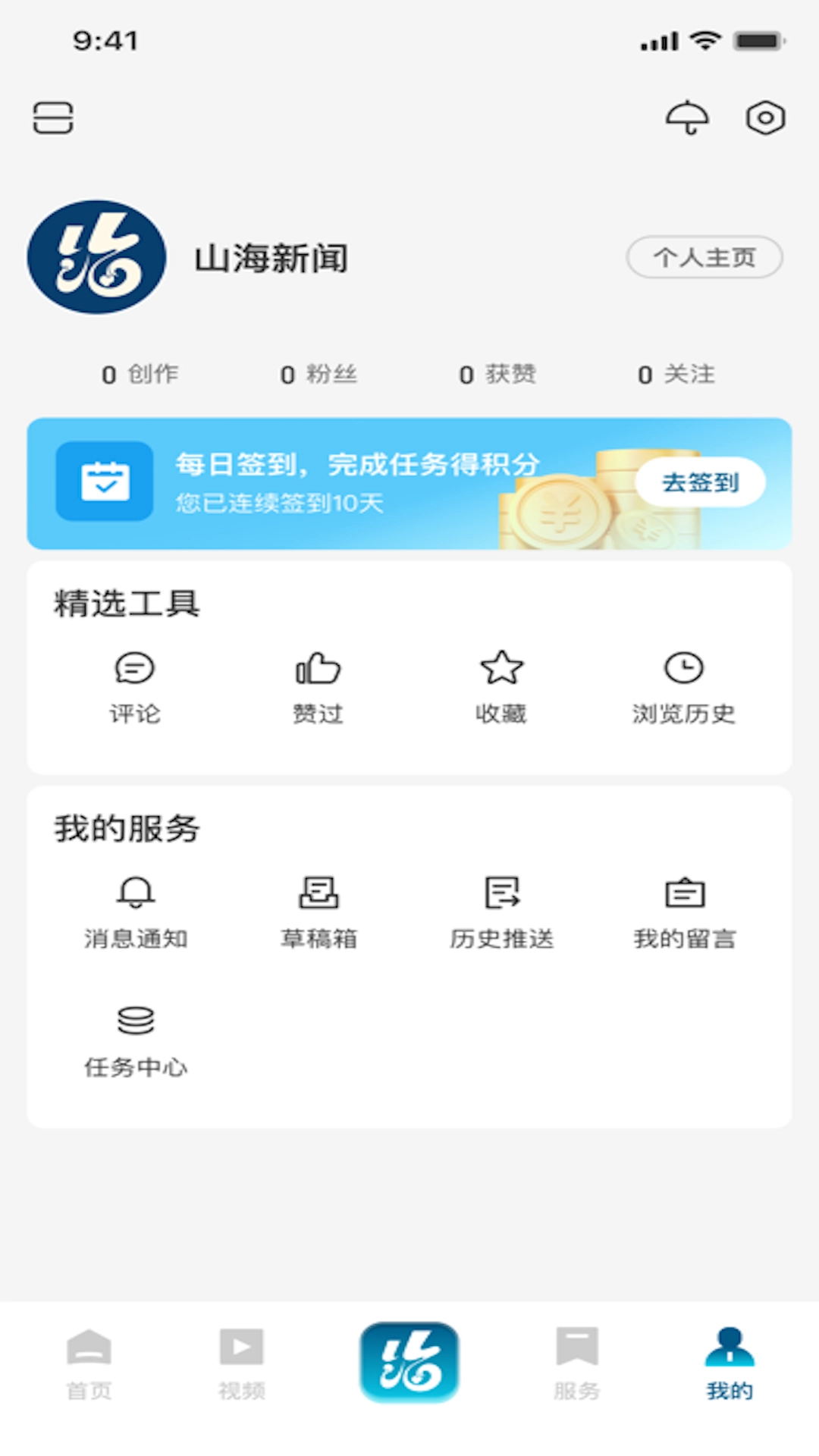819x1456 pixels.
Task: Tap the scan icon at top left
Action: coord(54,118)
